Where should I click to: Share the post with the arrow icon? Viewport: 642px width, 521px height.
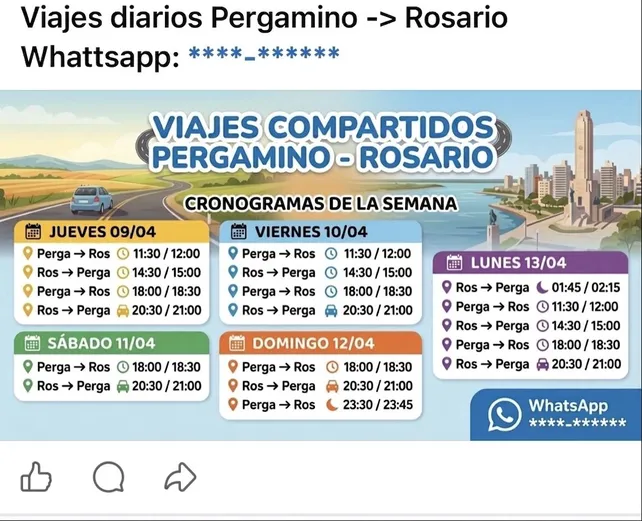click(x=180, y=477)
